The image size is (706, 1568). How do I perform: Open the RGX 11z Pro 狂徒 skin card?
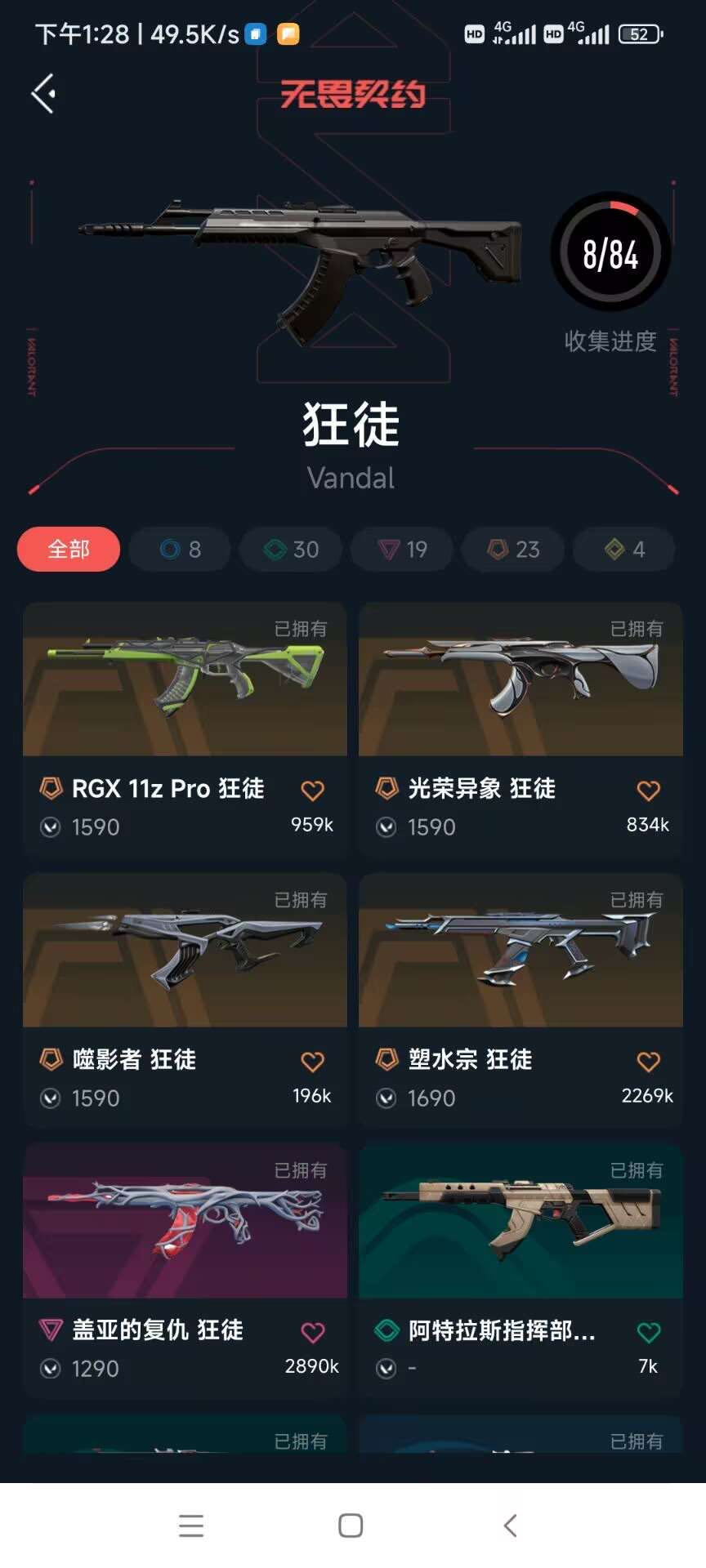[x=185, y=728]
